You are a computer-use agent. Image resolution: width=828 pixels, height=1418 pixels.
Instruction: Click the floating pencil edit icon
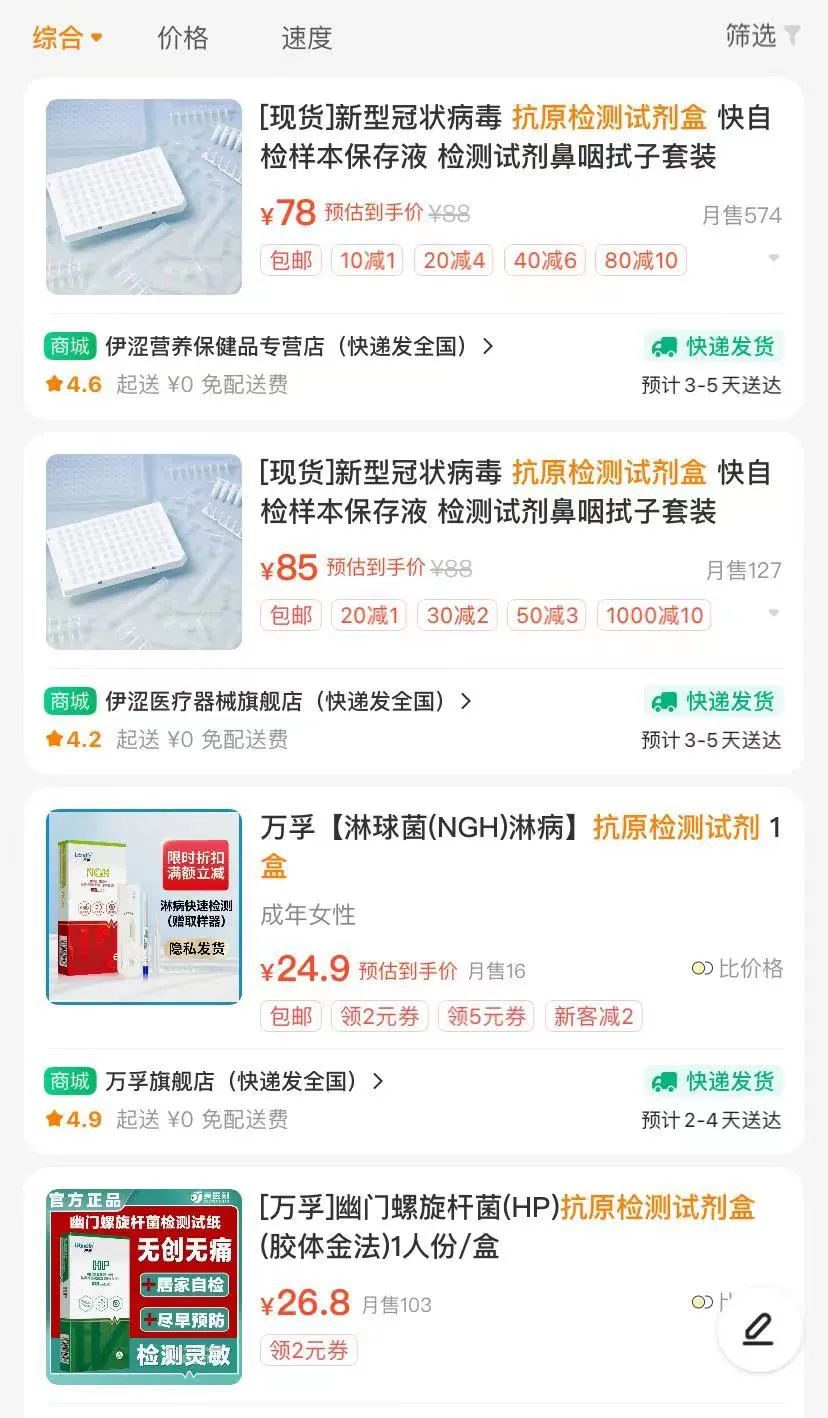pos(758,1330)
